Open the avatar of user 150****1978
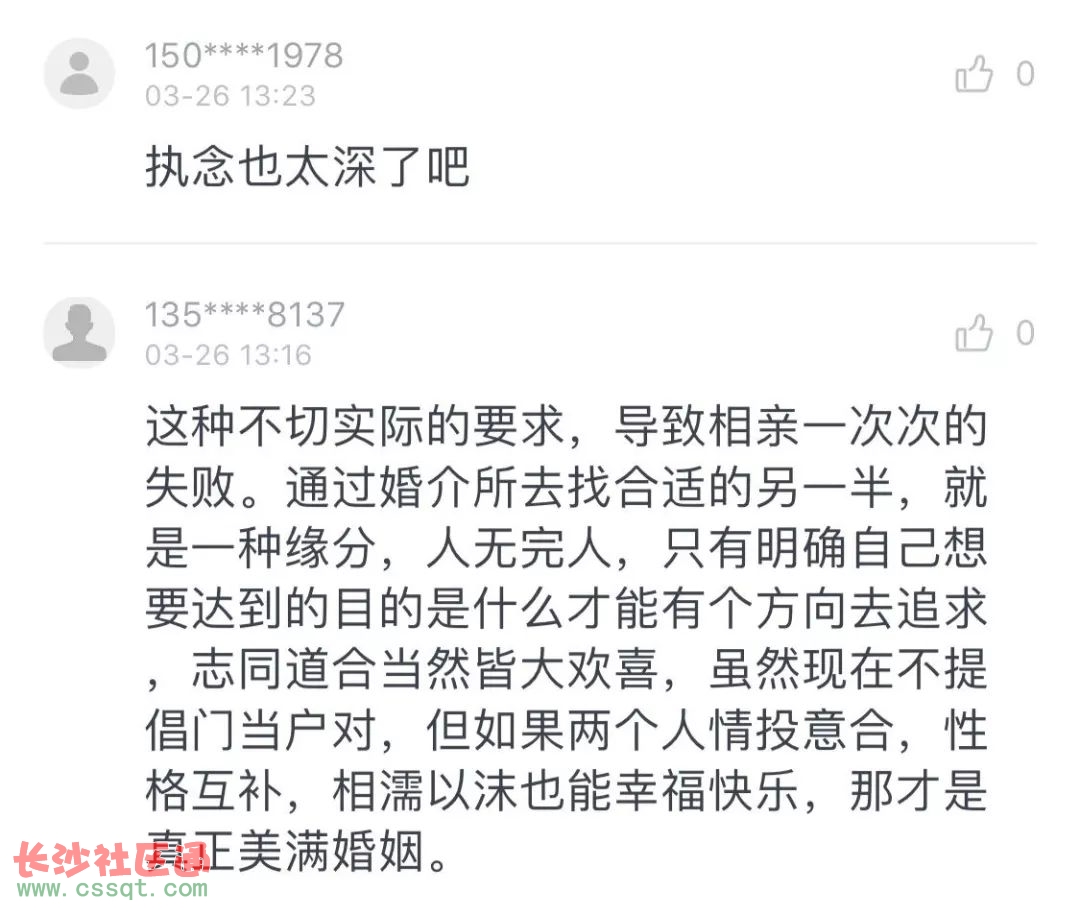1080x914 pixels. 79,73
